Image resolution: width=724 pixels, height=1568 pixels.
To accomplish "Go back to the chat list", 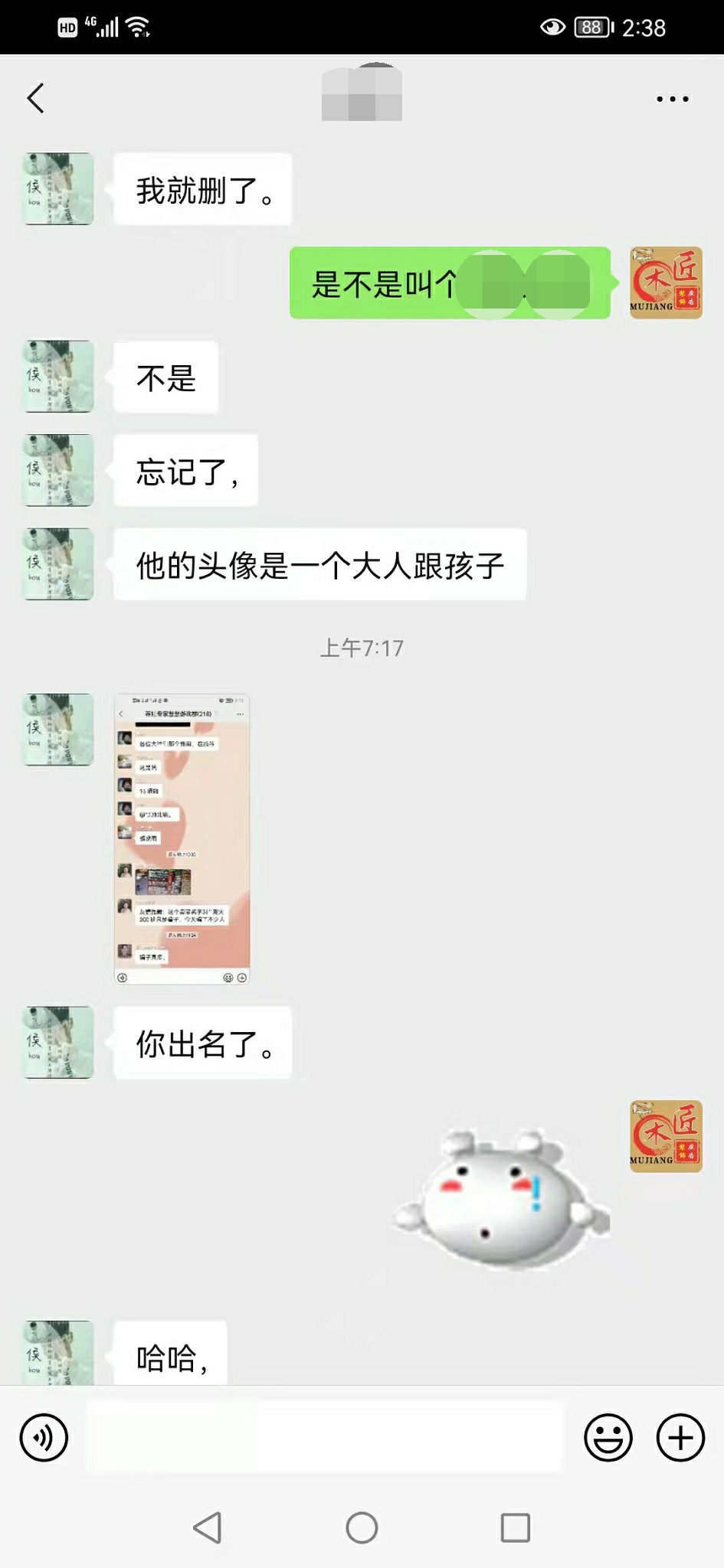I will (36, 99).
